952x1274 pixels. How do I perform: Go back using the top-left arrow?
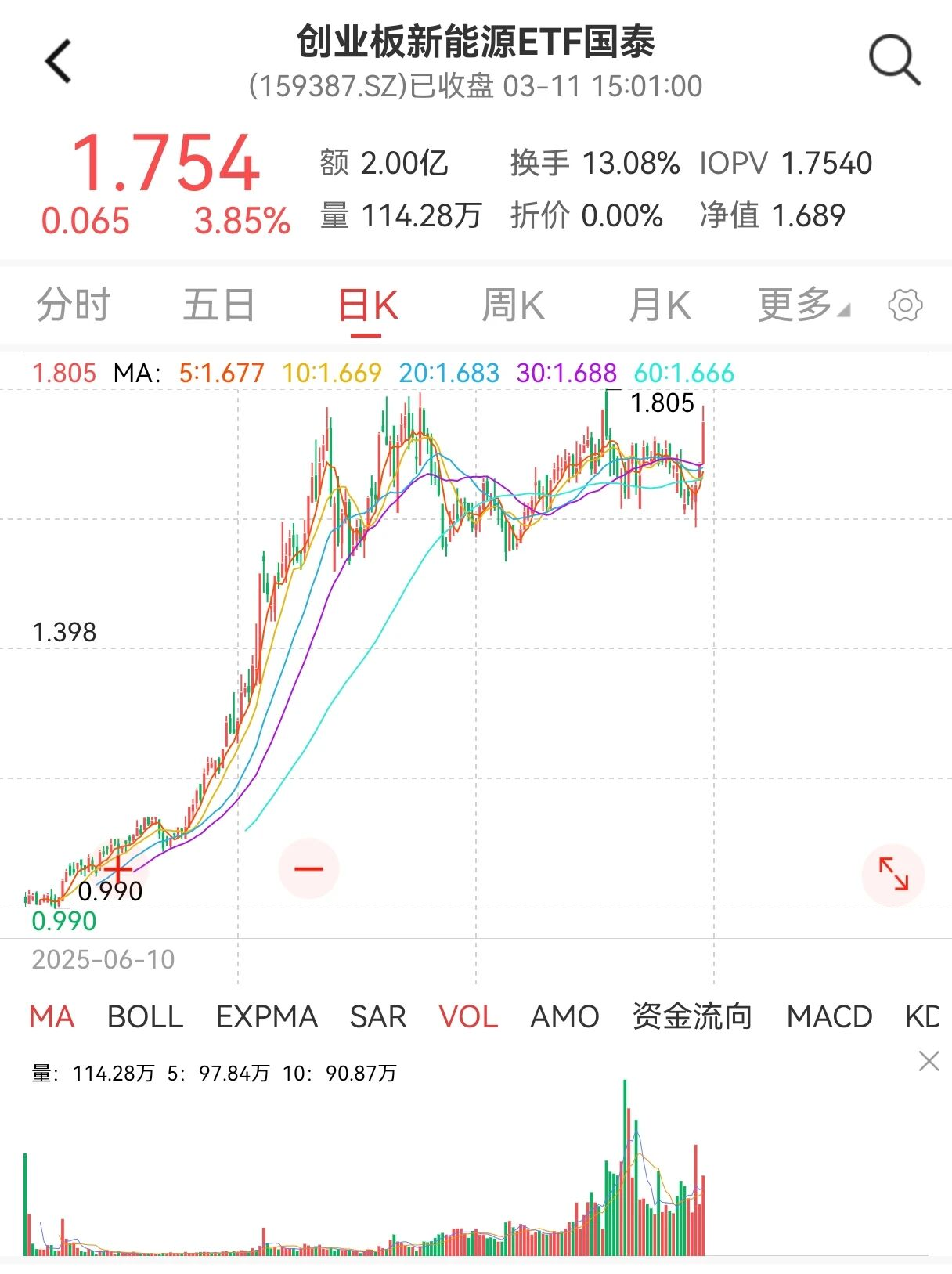59,61
